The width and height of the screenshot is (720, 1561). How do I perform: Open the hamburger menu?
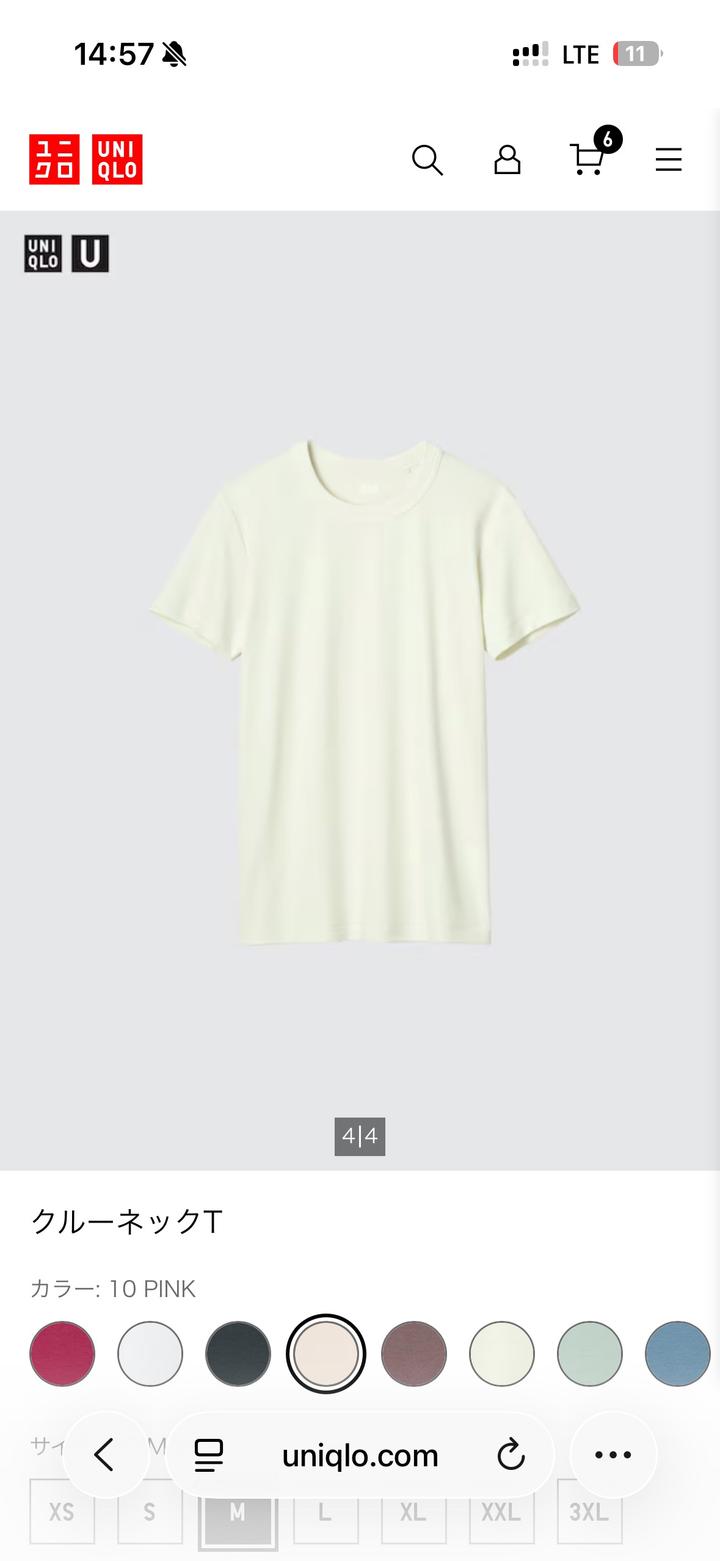[668, 160]
